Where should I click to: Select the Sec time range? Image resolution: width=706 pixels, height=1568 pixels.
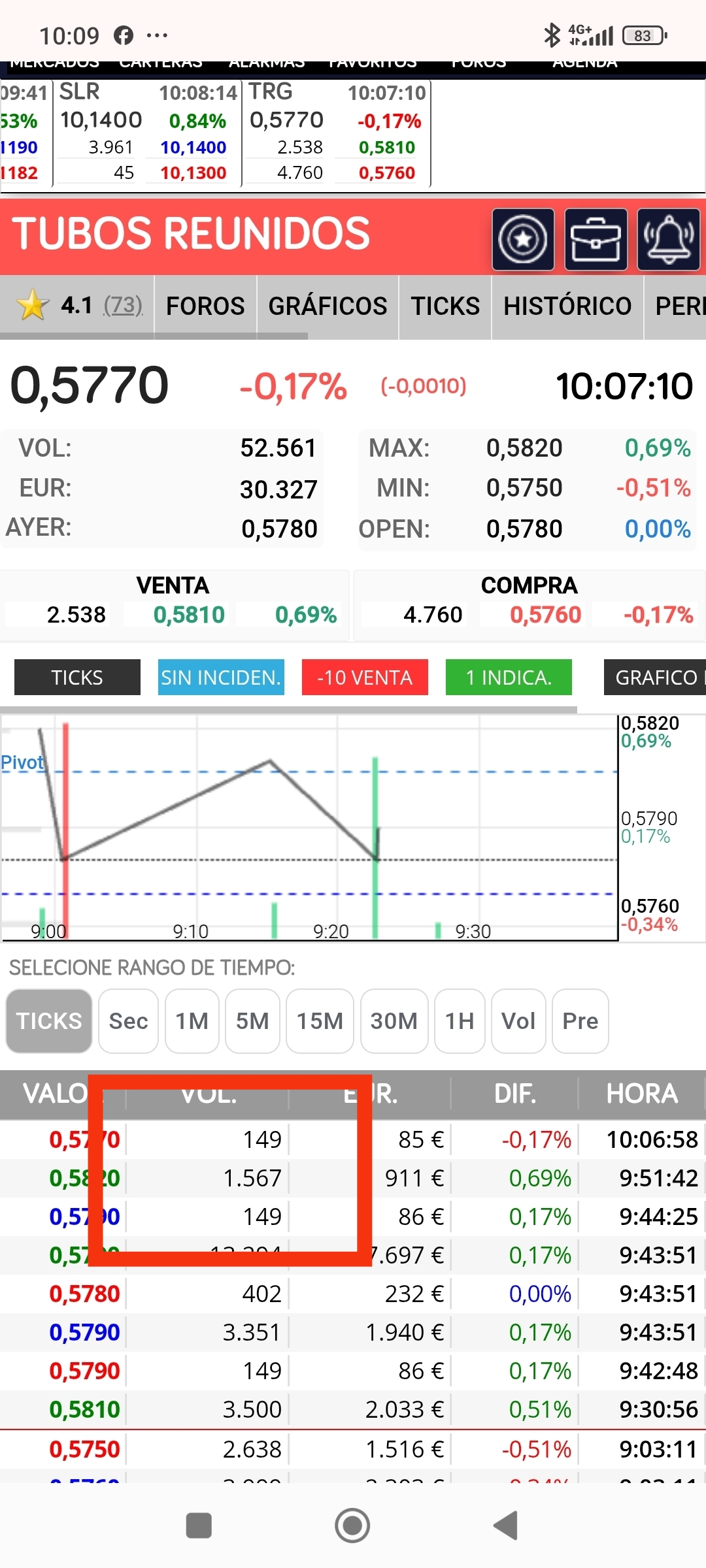tap(128, 1021)
